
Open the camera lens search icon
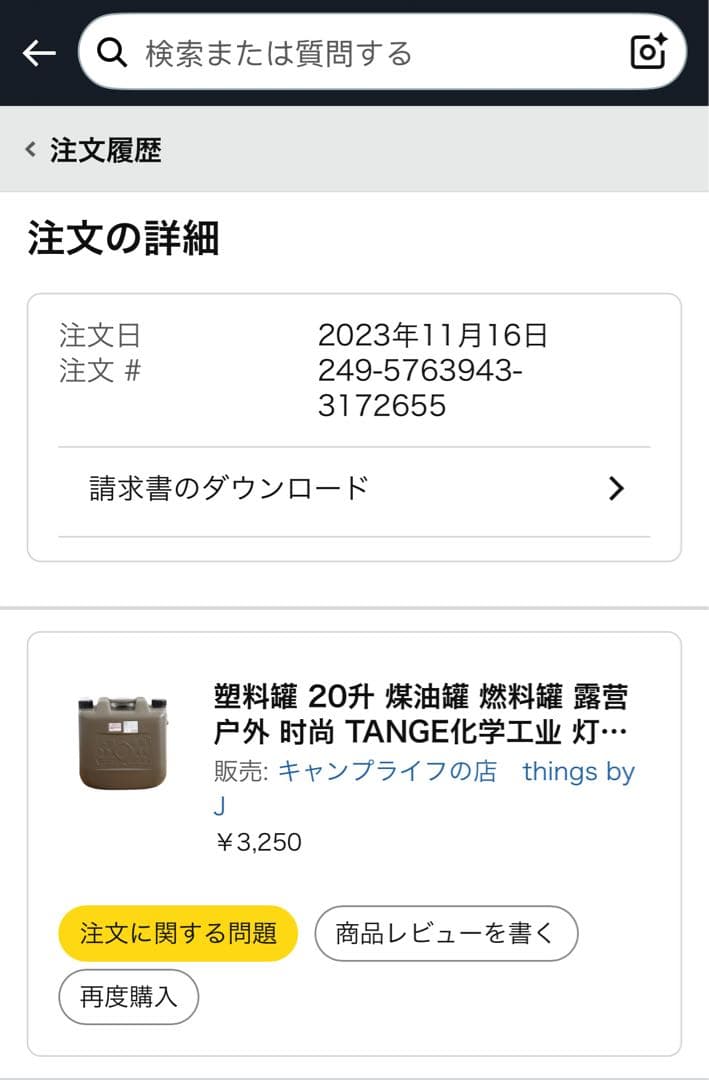tap(648, 52)
